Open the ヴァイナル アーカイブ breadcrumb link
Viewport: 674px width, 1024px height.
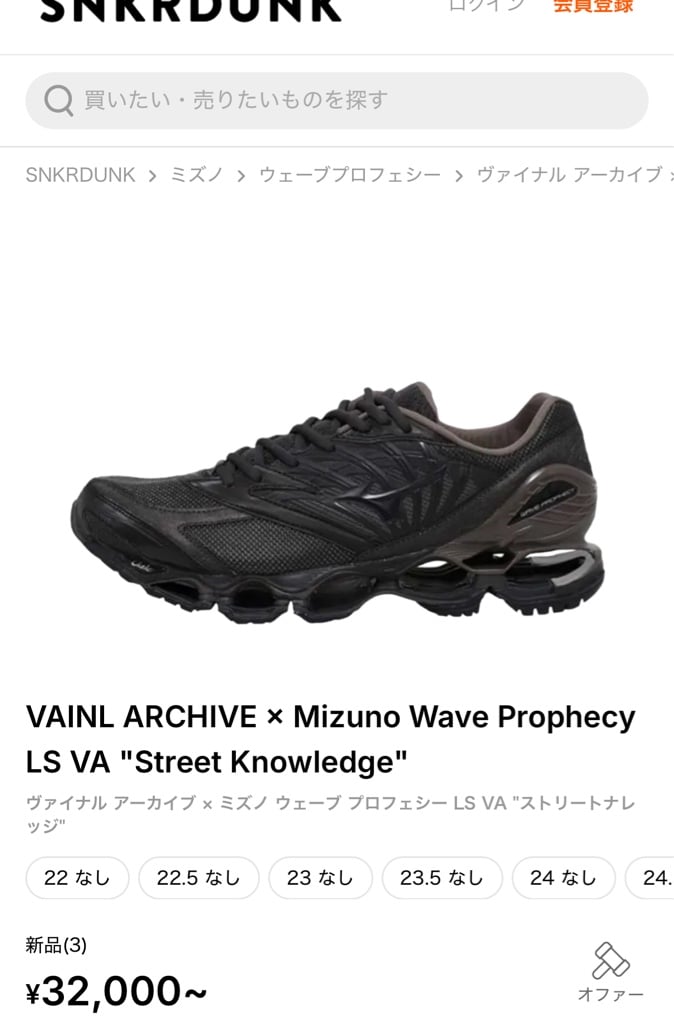570,174
